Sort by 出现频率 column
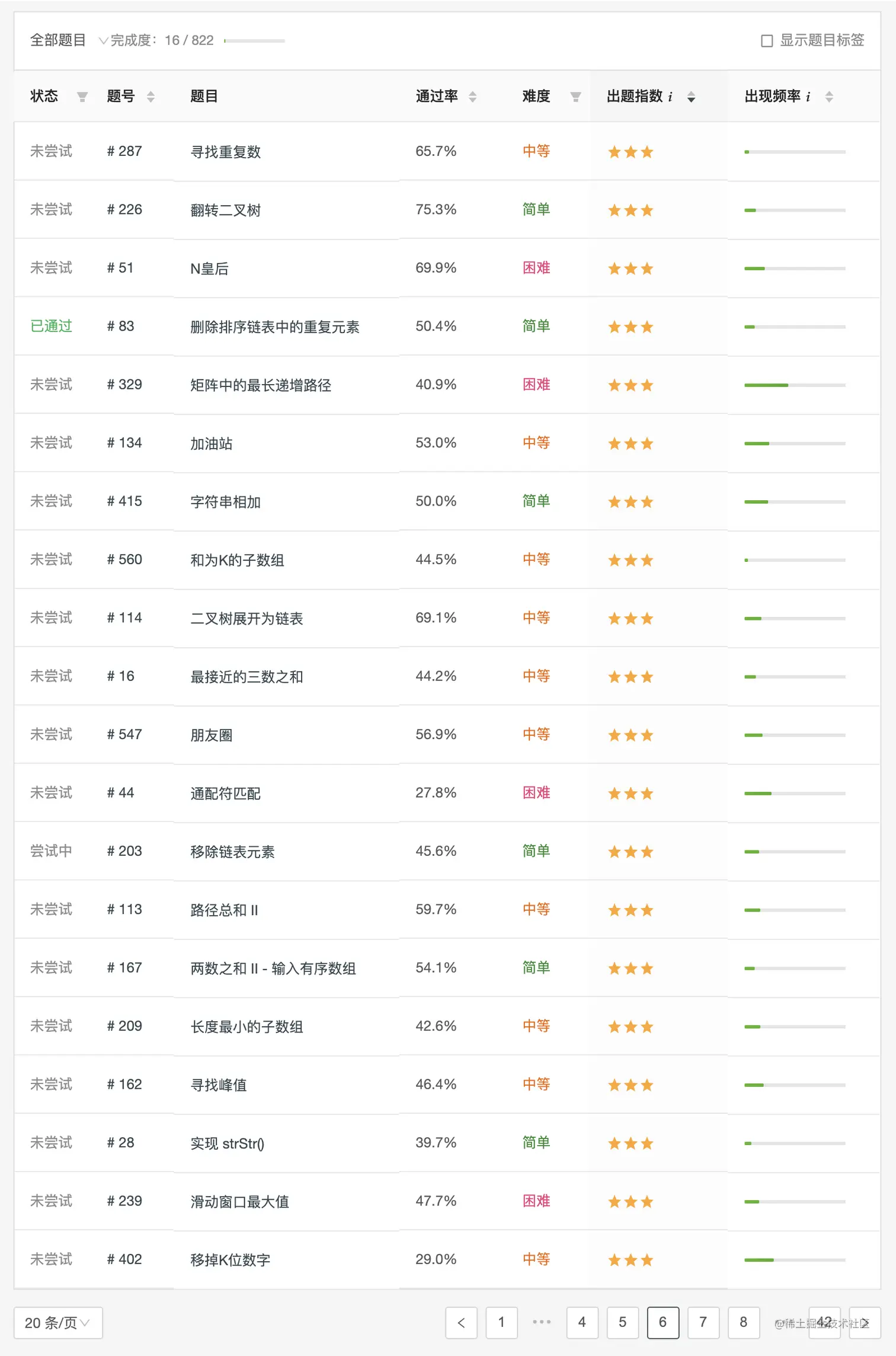The width and height of the screenshot is (896, 1356). (829, 97)
